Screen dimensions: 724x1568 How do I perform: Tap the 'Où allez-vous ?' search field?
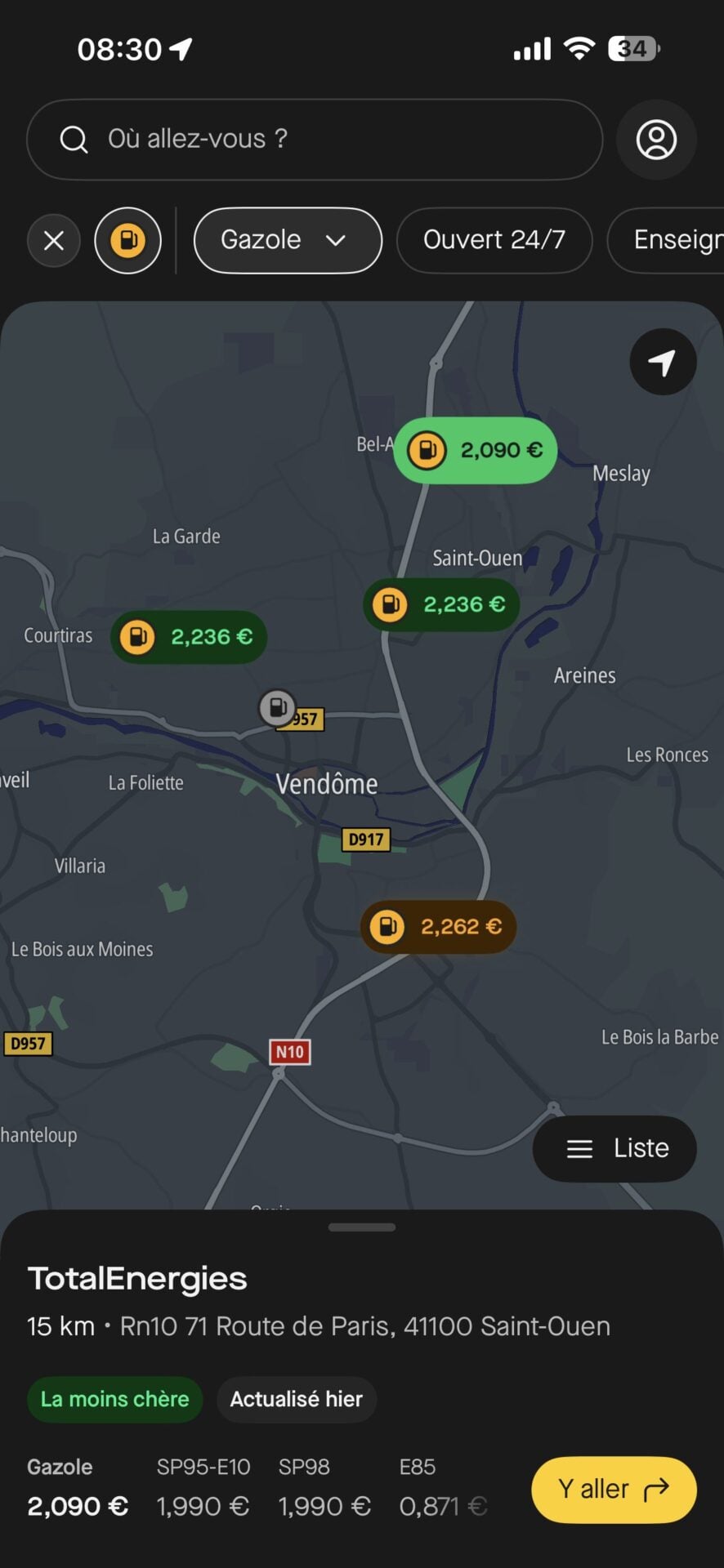pos(315,140)
